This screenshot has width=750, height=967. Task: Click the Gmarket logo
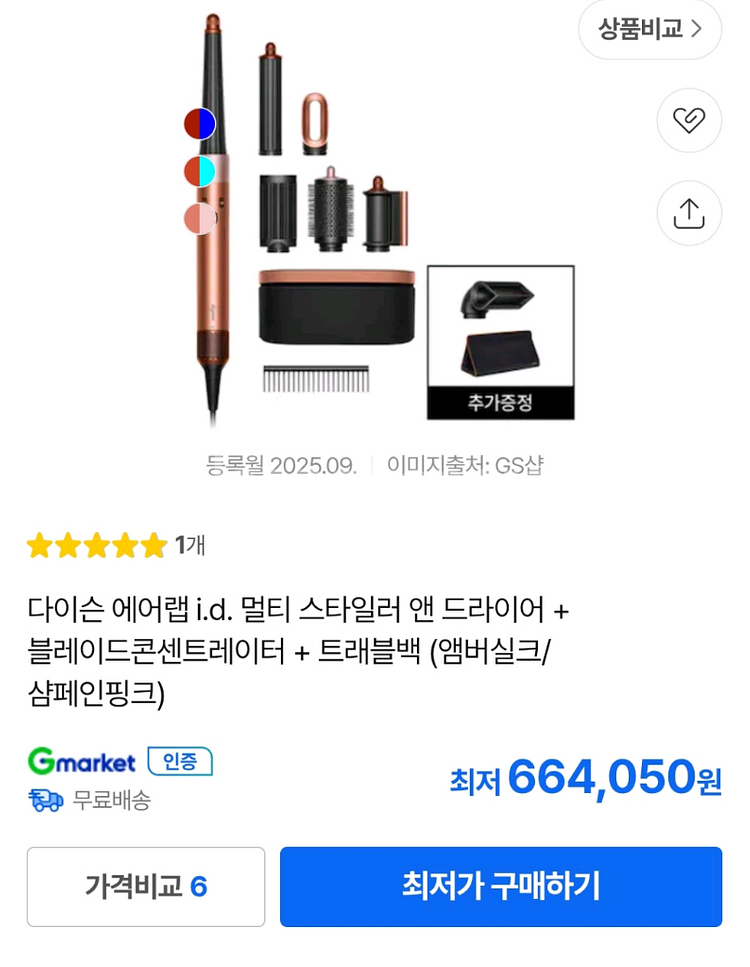pyautogui.click(x=84, y=761)
